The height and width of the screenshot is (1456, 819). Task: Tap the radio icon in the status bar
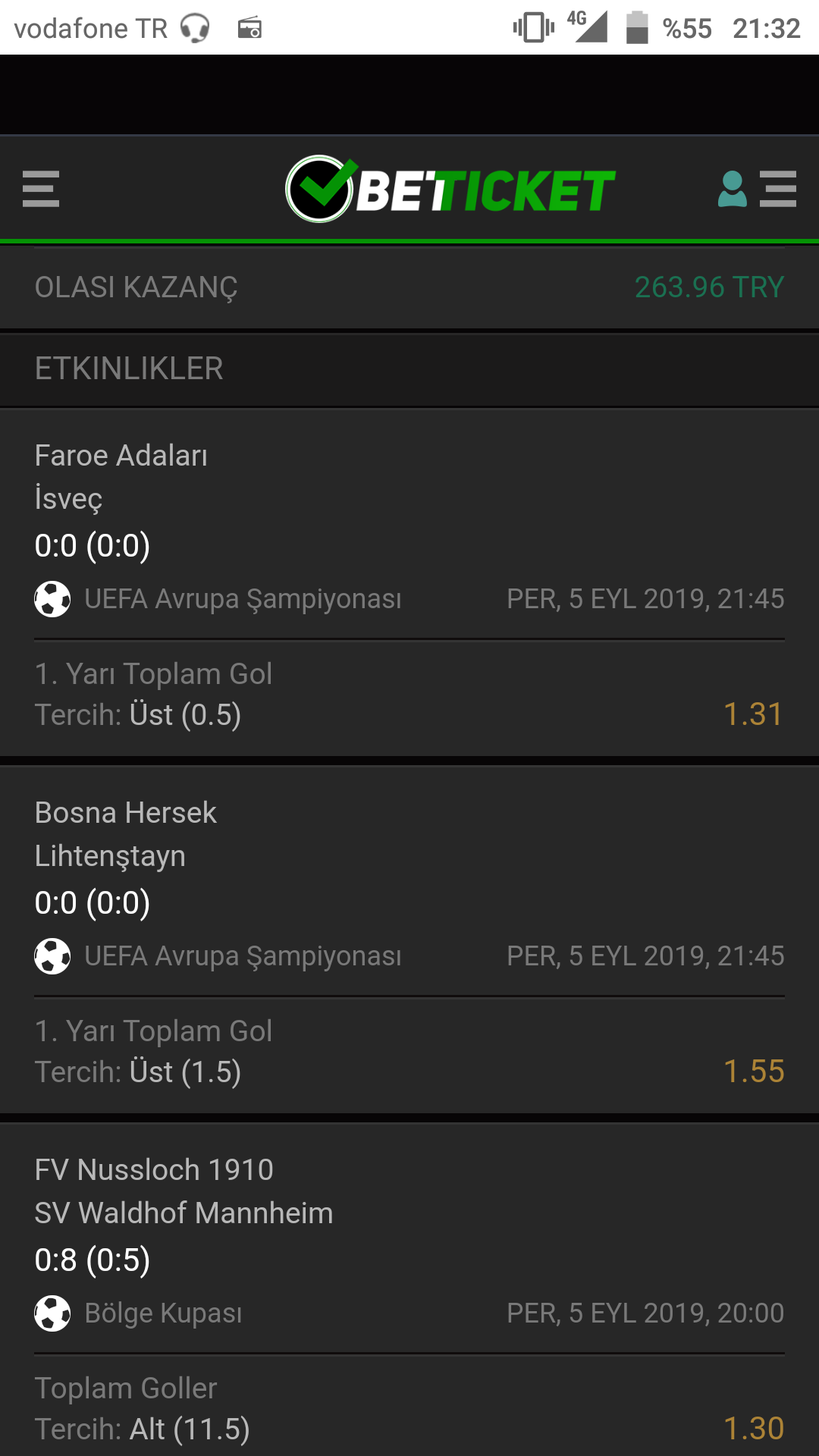[250, 29]
